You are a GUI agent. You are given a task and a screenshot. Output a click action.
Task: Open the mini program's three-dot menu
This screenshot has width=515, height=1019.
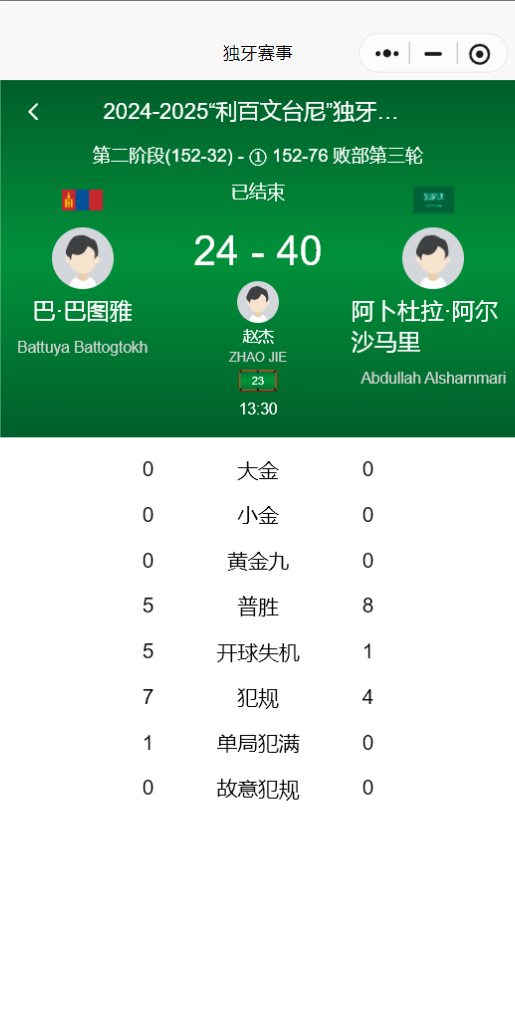click(387, 54)
